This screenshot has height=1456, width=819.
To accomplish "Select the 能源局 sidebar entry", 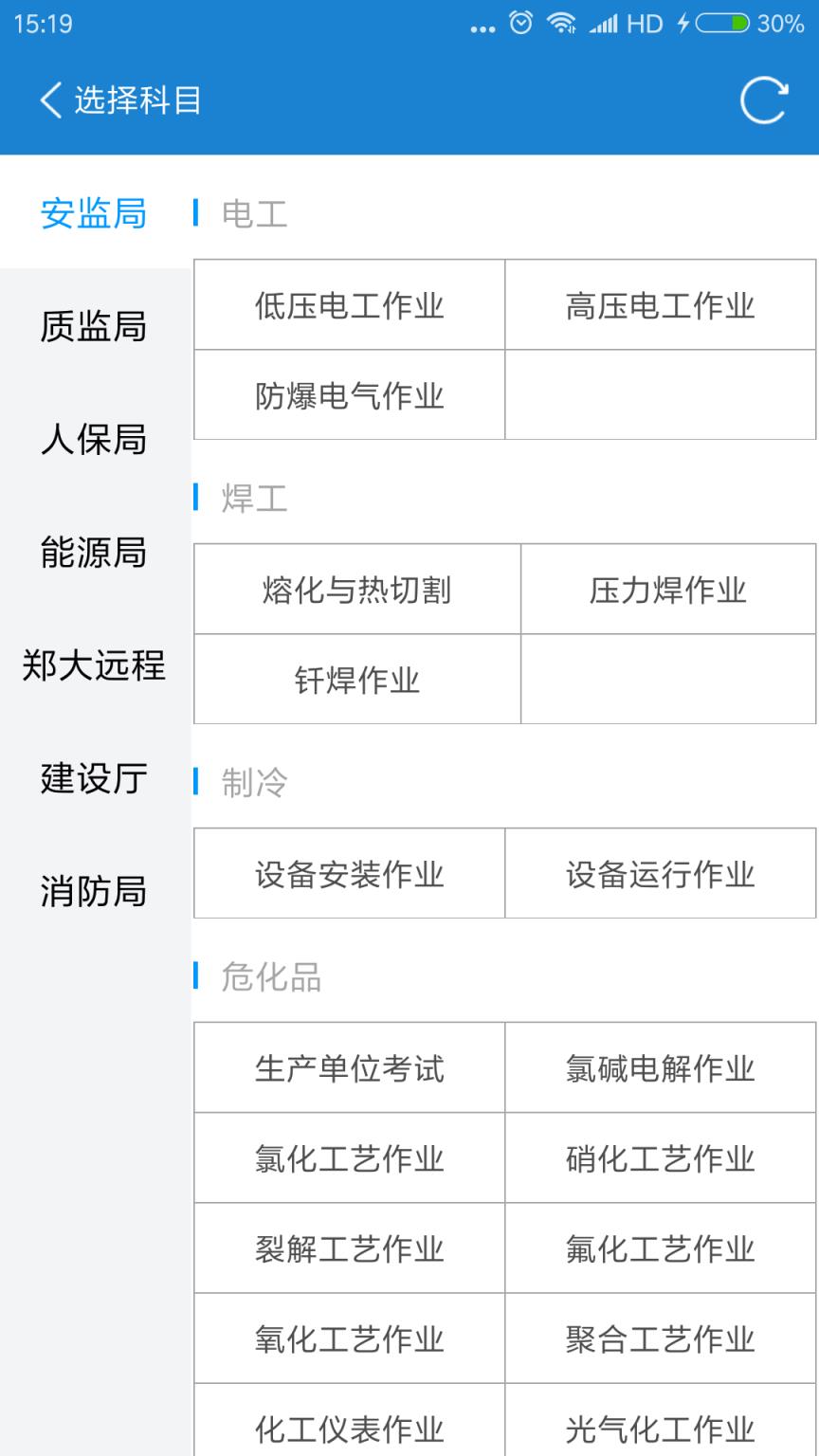I will point(92,554).
